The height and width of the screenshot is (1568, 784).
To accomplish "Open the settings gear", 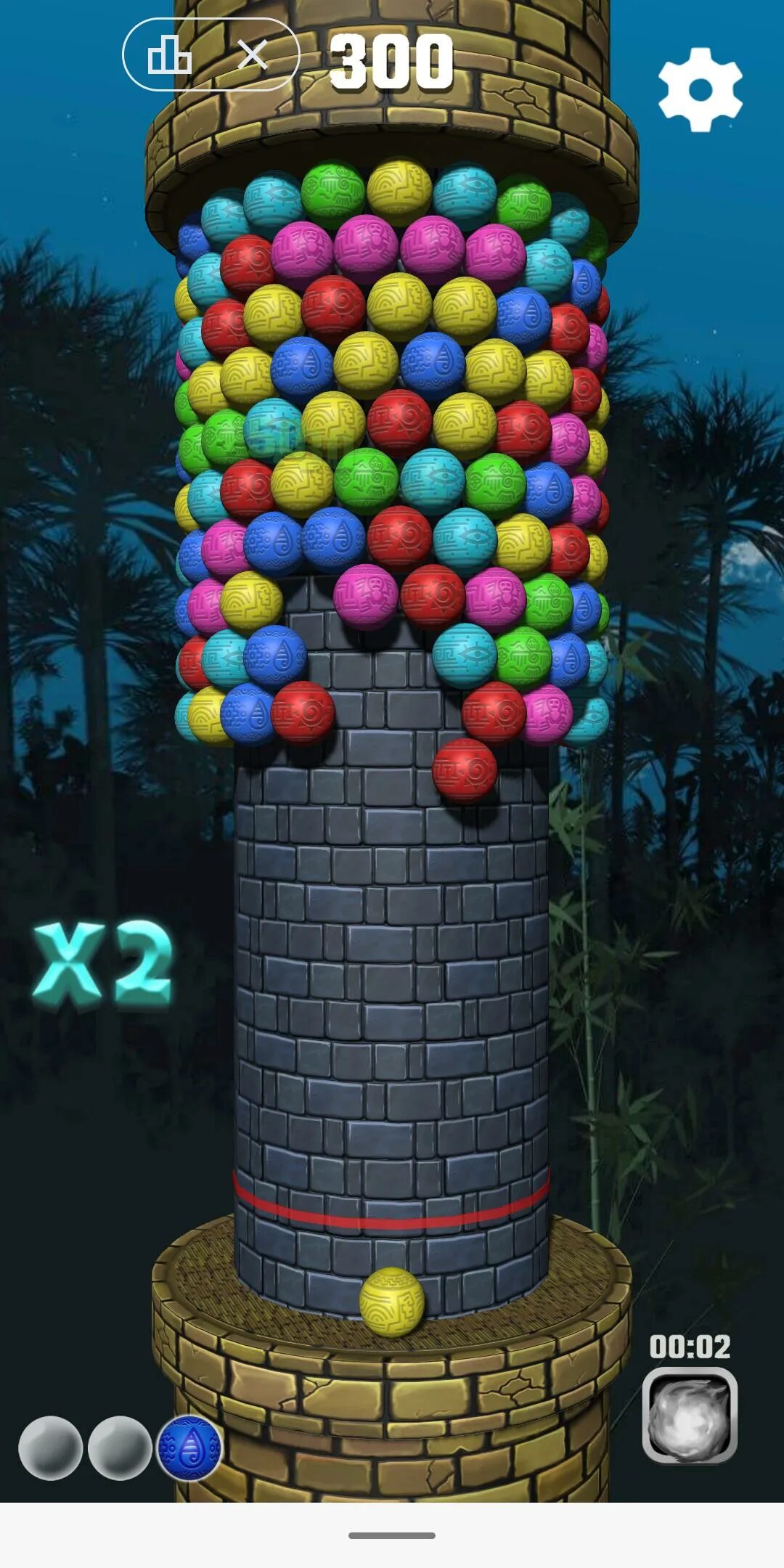I will (700, 89).
